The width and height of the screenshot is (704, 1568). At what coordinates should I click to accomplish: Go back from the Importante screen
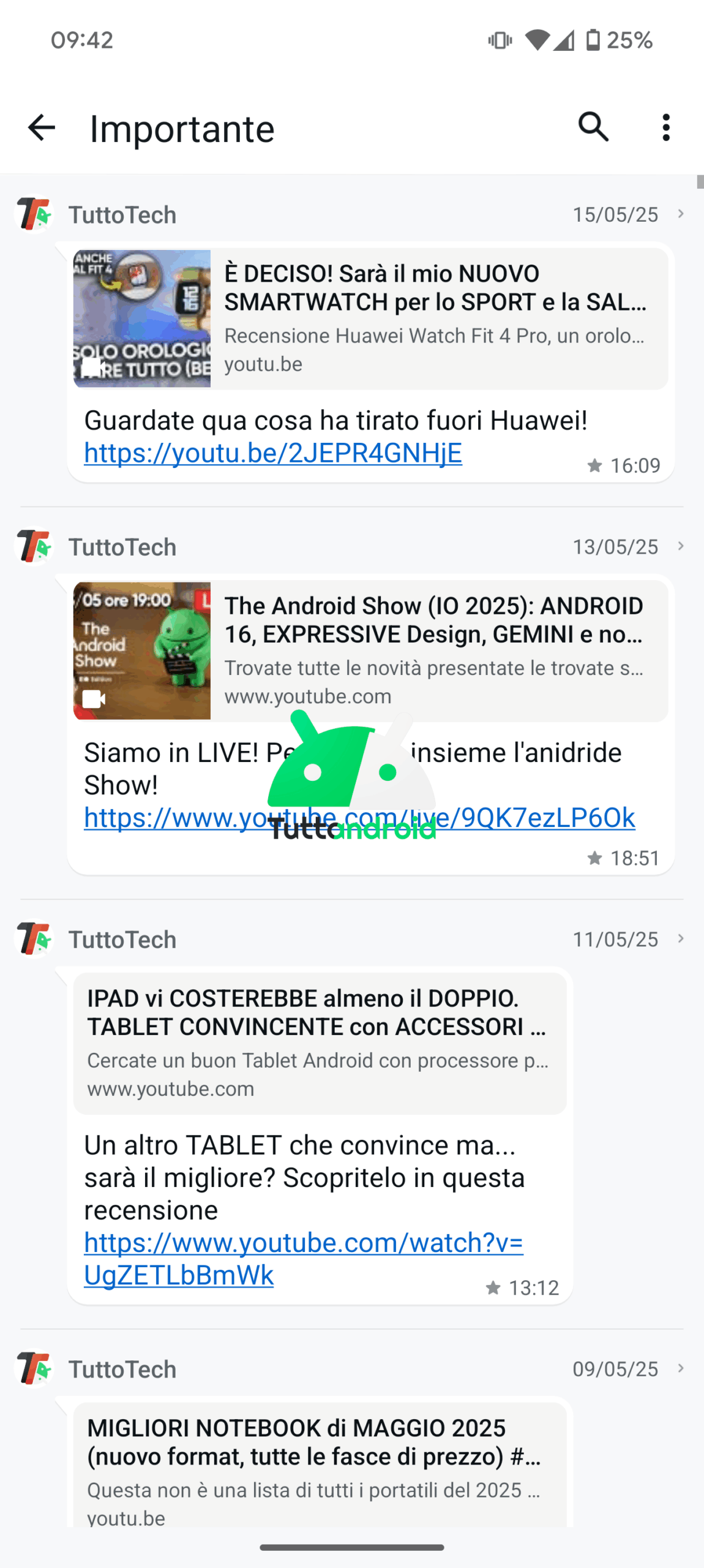click(x=42, y=128)
